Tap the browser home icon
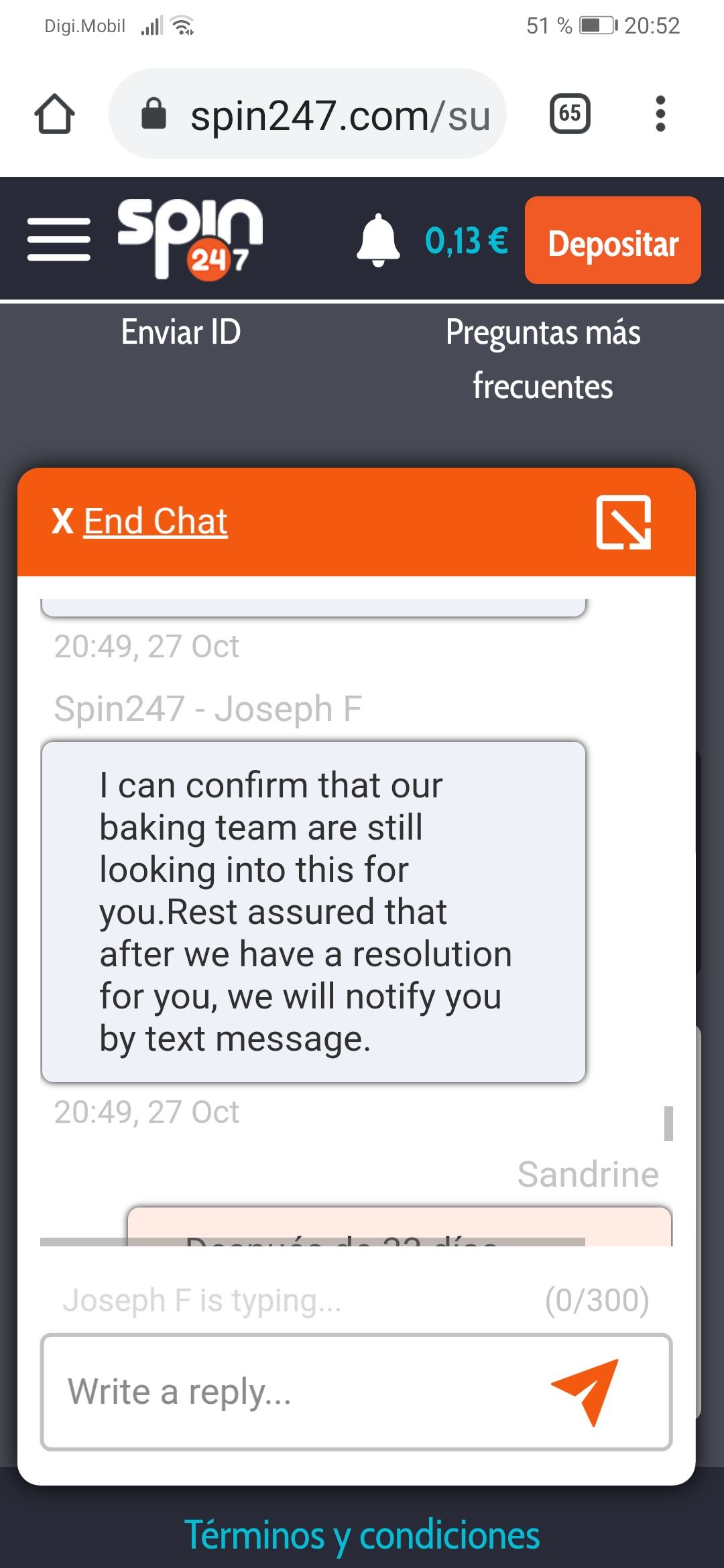724x1568 pixels. (54, 115)
